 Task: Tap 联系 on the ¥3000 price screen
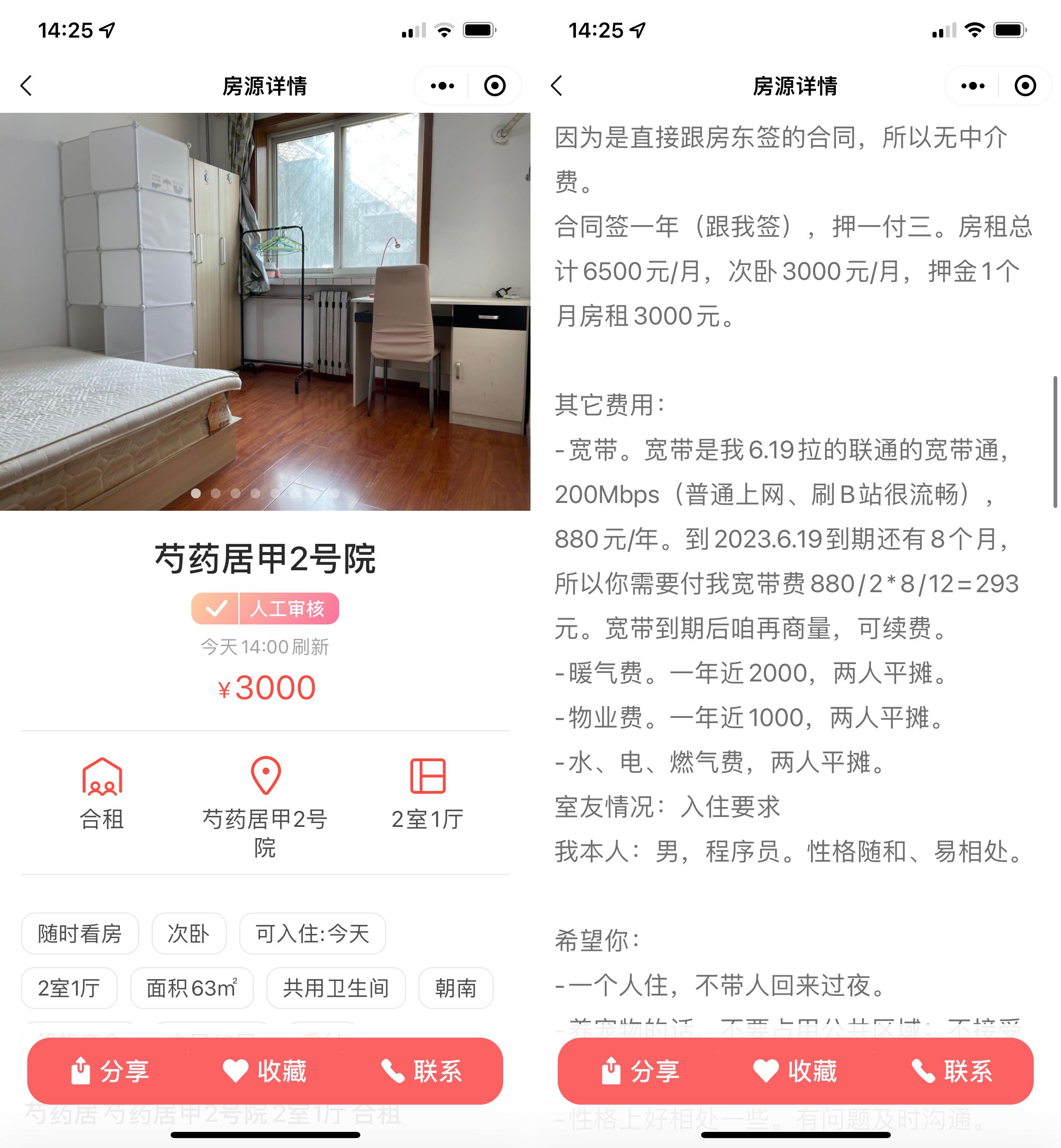click(x=422, y=1071)
